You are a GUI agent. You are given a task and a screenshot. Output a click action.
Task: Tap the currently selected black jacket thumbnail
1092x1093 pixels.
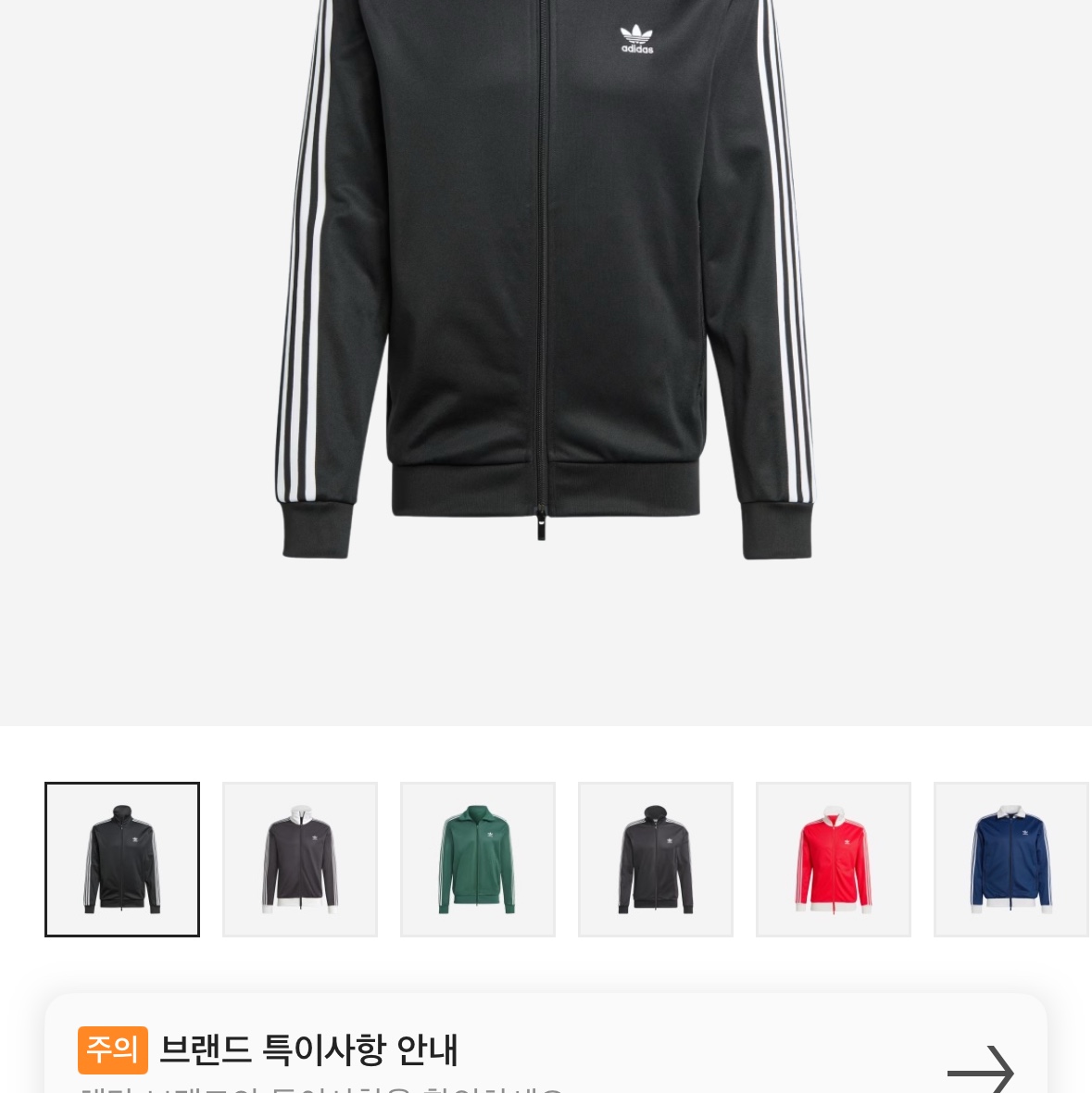[122, 860]
